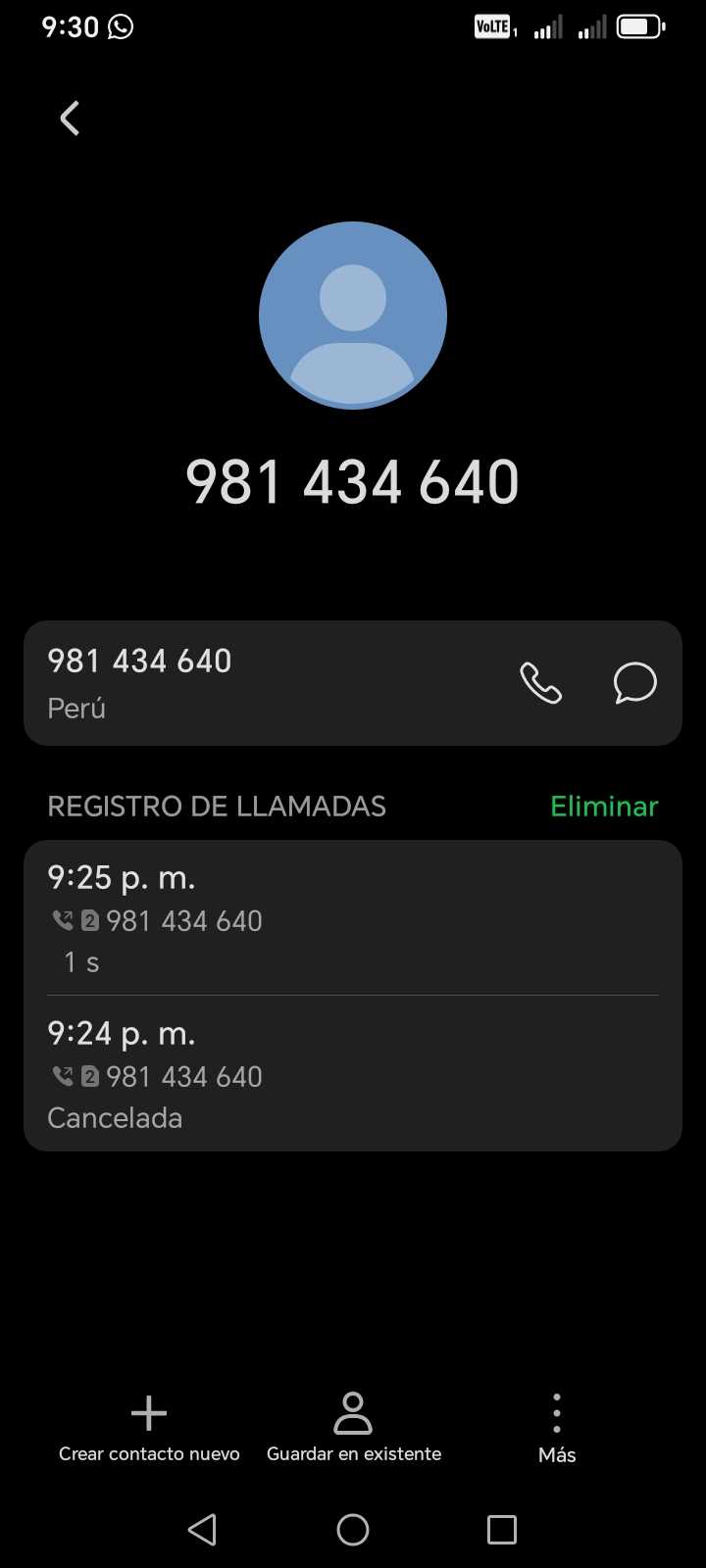The width and height of the screenshot is (706, 1568).
Task: Select Guardar en existente
Action: (x=353, y=1429)
